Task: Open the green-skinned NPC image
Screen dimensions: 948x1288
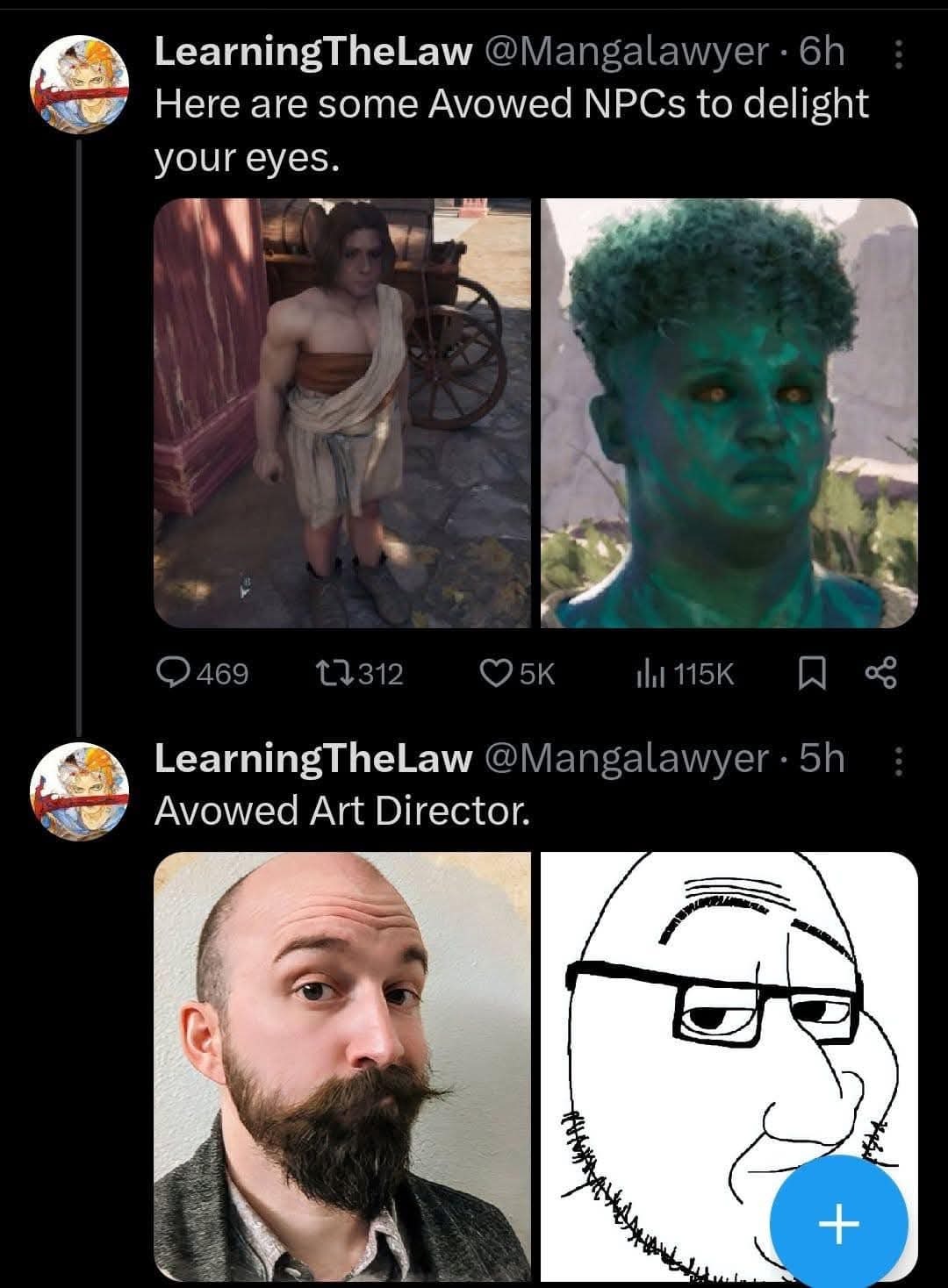Action: pyautogui.click(x=729, y=412)
